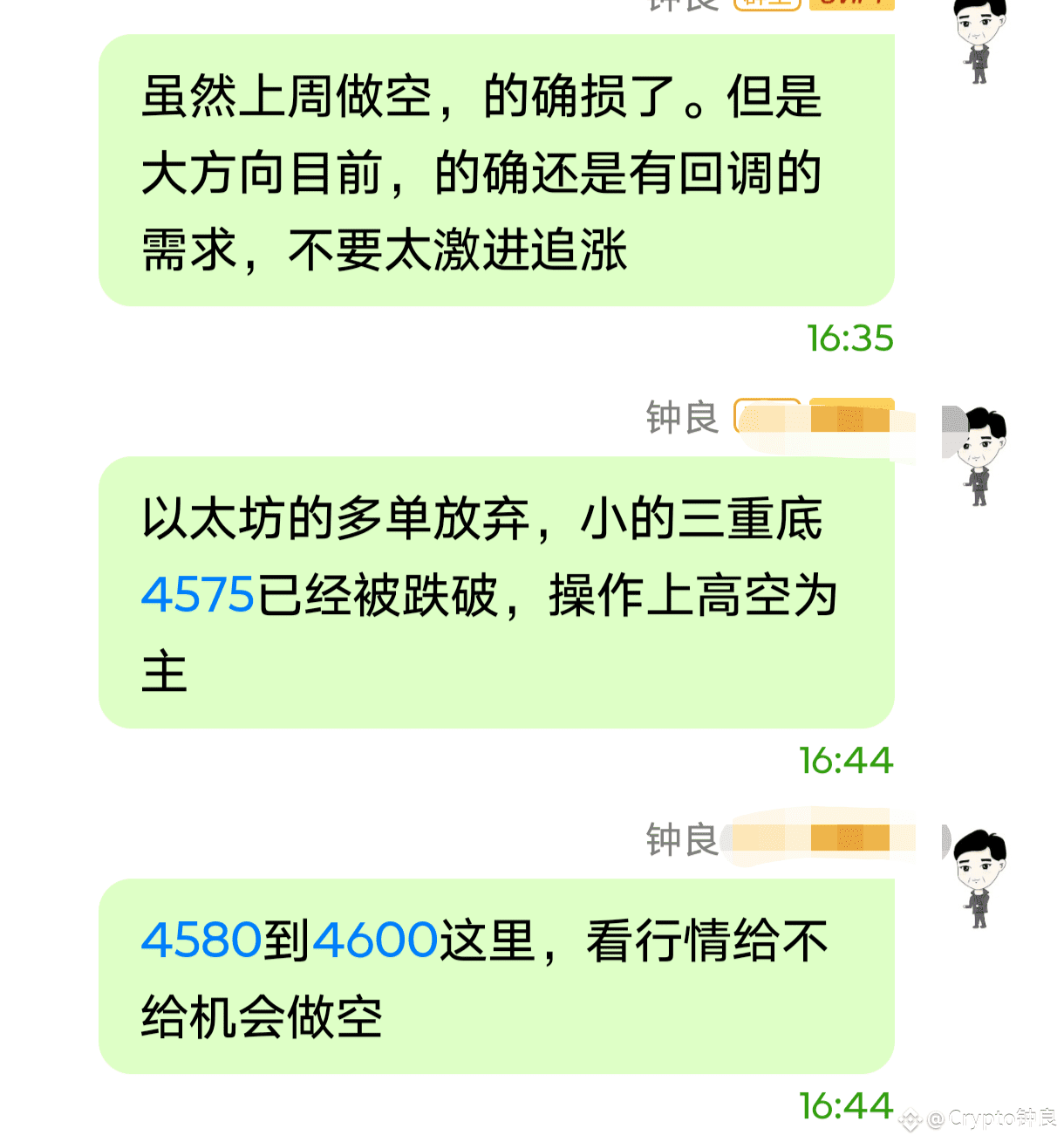
Task: Tap 钟良's avatar next to the 4580到4600 message
Action: pyautogui.click(x=980, y=878)
